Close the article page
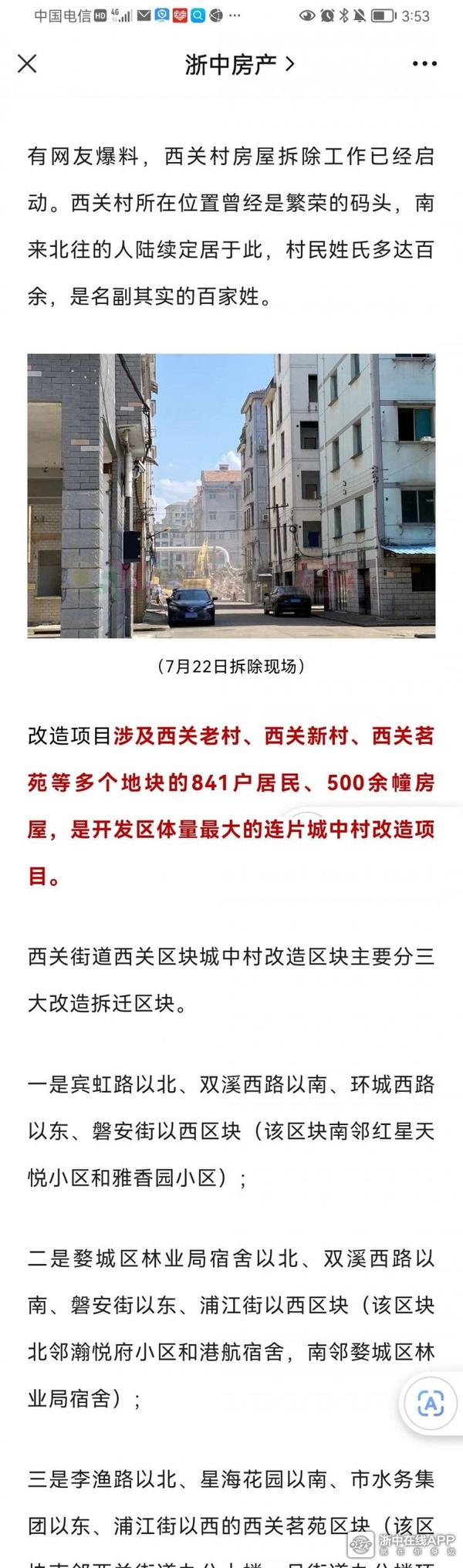This screenshot has width=463, height=1568. point(27,64)
